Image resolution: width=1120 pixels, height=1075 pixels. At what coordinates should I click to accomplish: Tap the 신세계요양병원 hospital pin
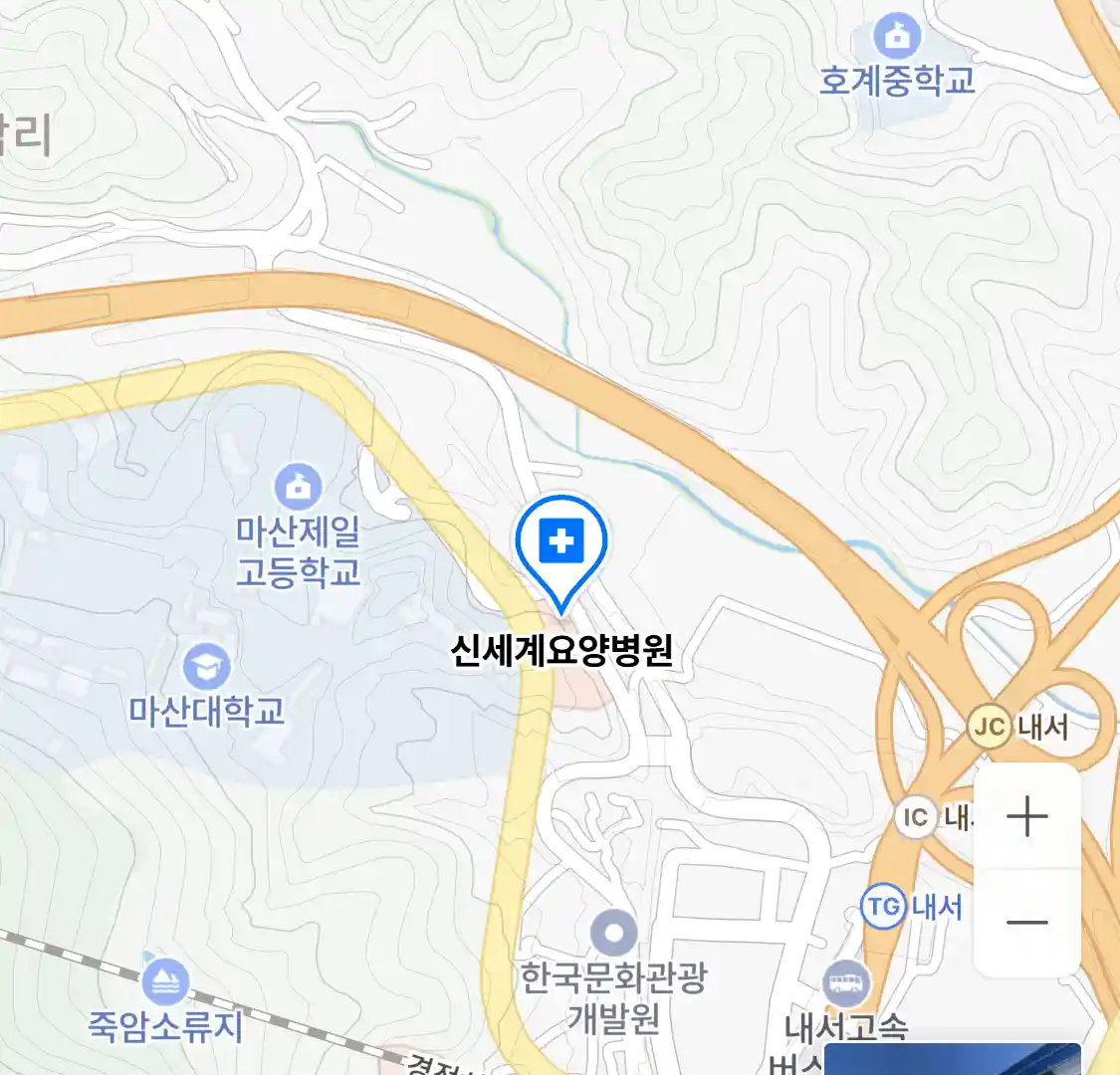[560, 542]
